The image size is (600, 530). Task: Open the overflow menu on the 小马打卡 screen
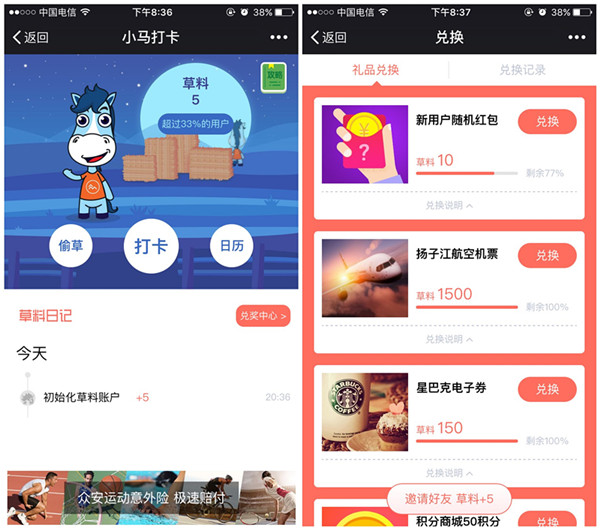point(278,37)
